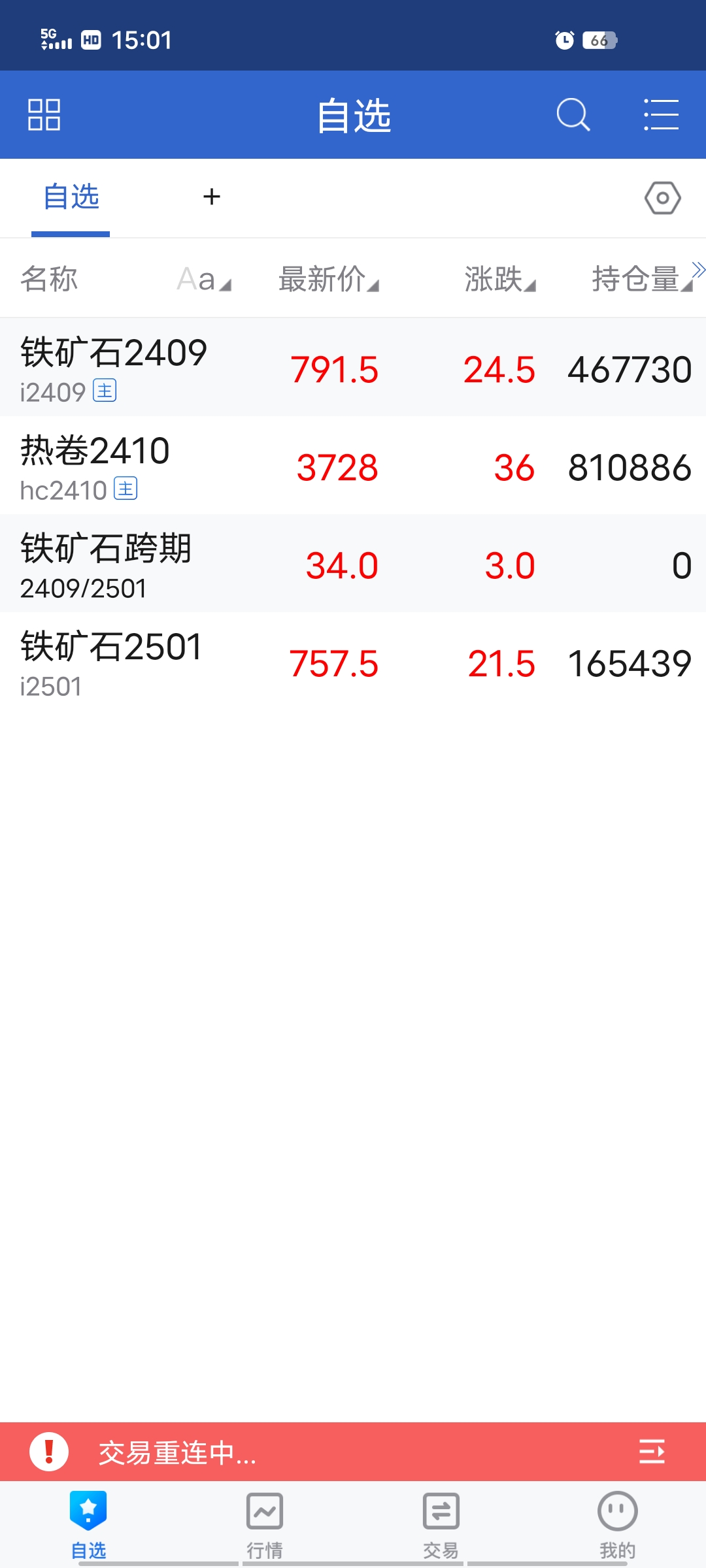Screen dimensions: 706x1568
Task: Open watchlist settings hexagon icon
Action: [x=662, y=198]
